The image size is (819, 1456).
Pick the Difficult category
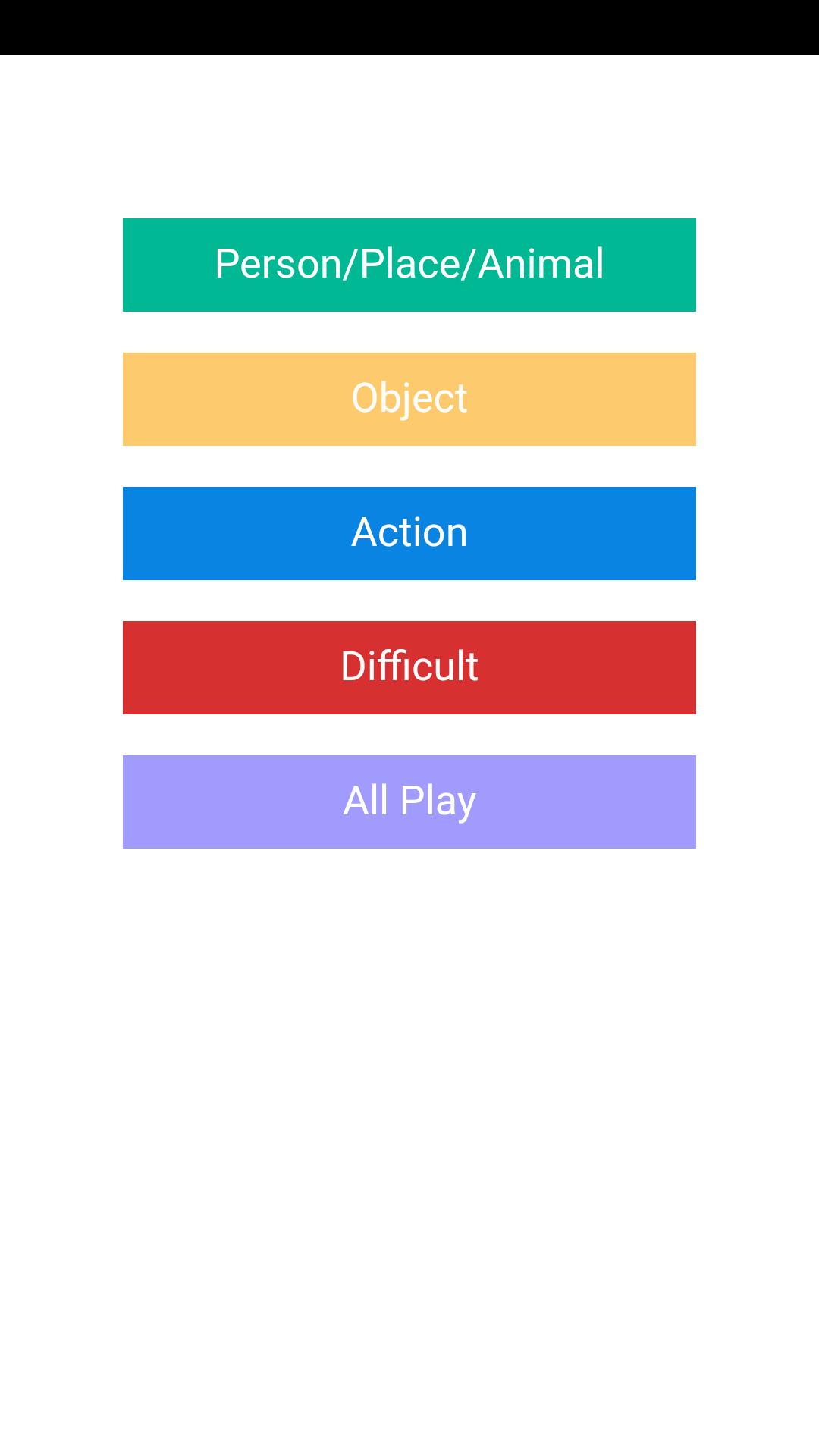pos(409,667)
